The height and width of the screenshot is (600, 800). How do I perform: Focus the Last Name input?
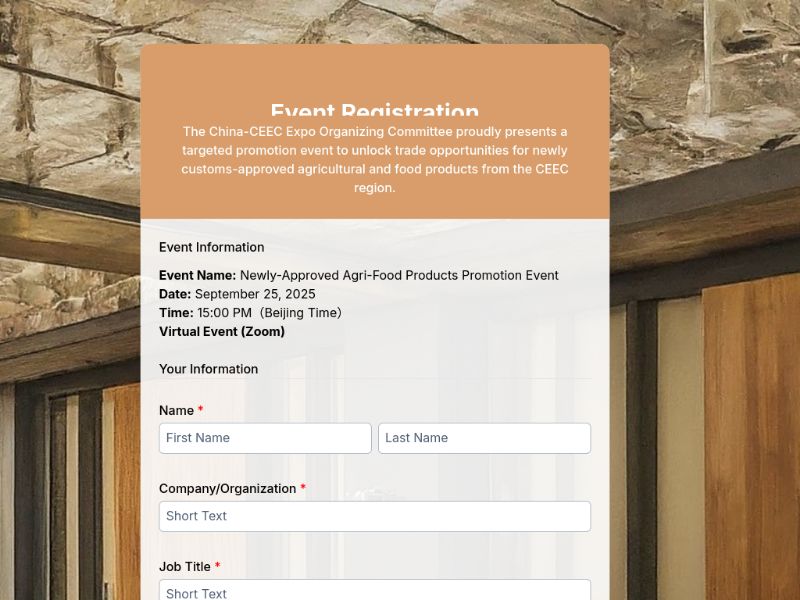tap(484, 438)
